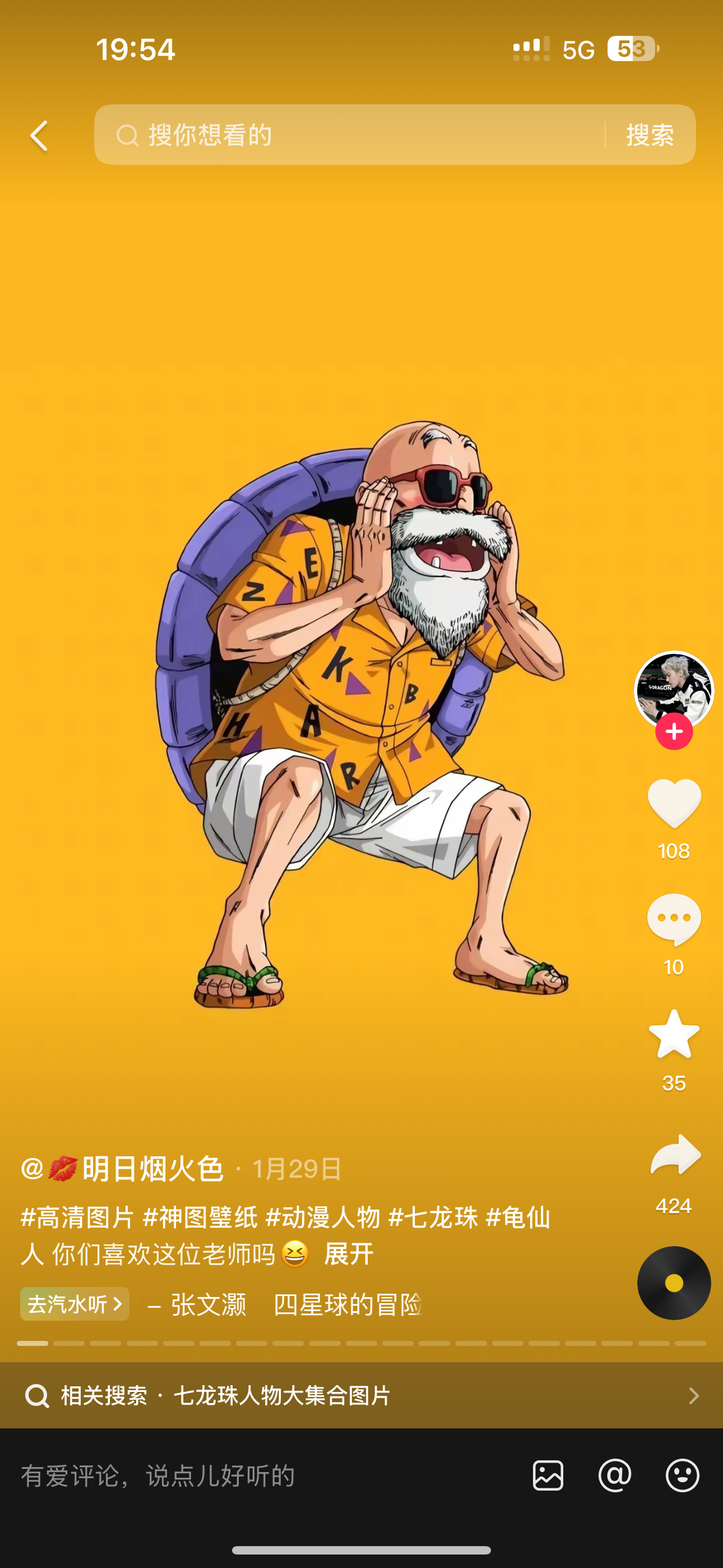
Task: Go back with the top-left arrow
Action: tap(40, 135)
